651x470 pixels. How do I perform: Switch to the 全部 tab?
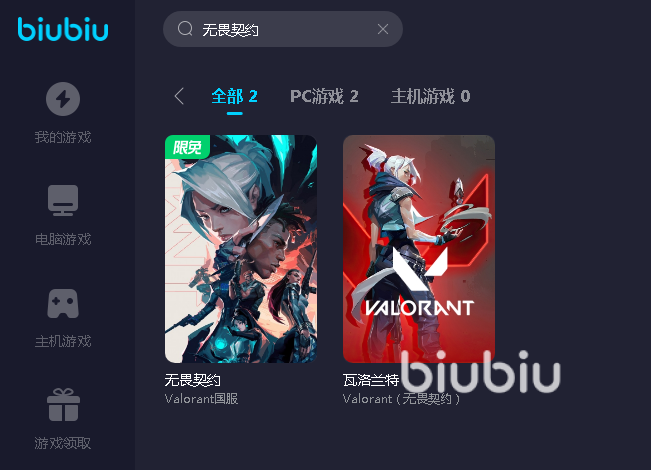(235, 96)
